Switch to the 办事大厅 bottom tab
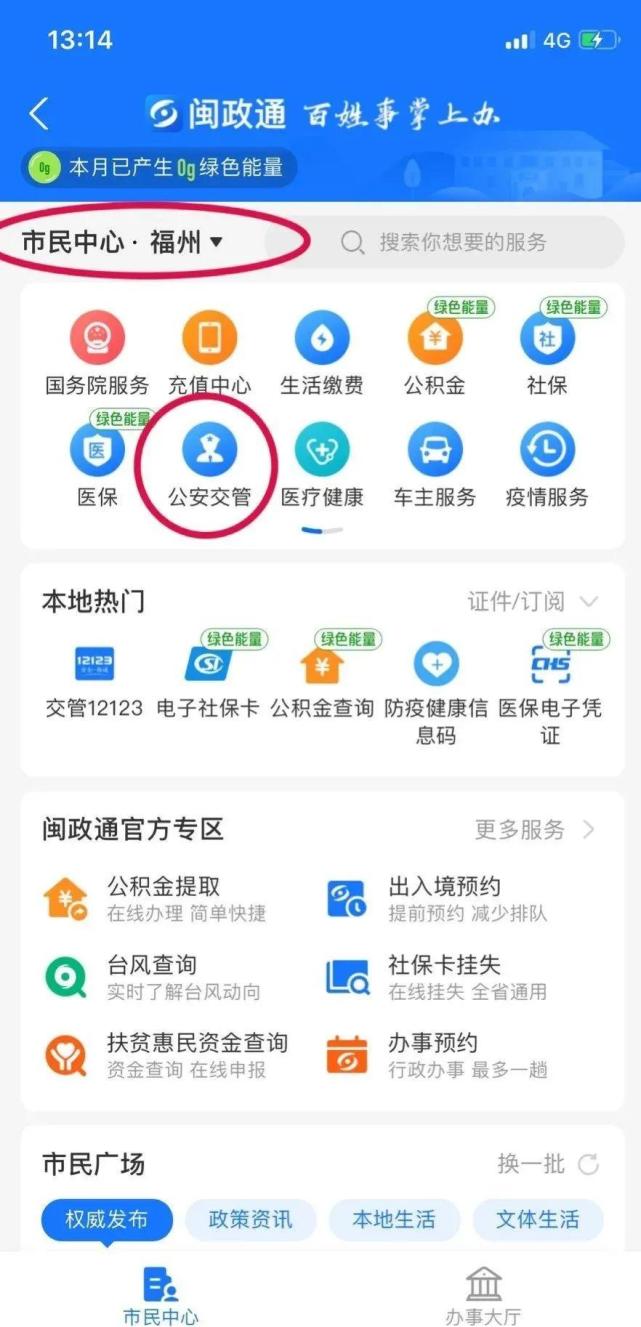 coord(483,1295)
